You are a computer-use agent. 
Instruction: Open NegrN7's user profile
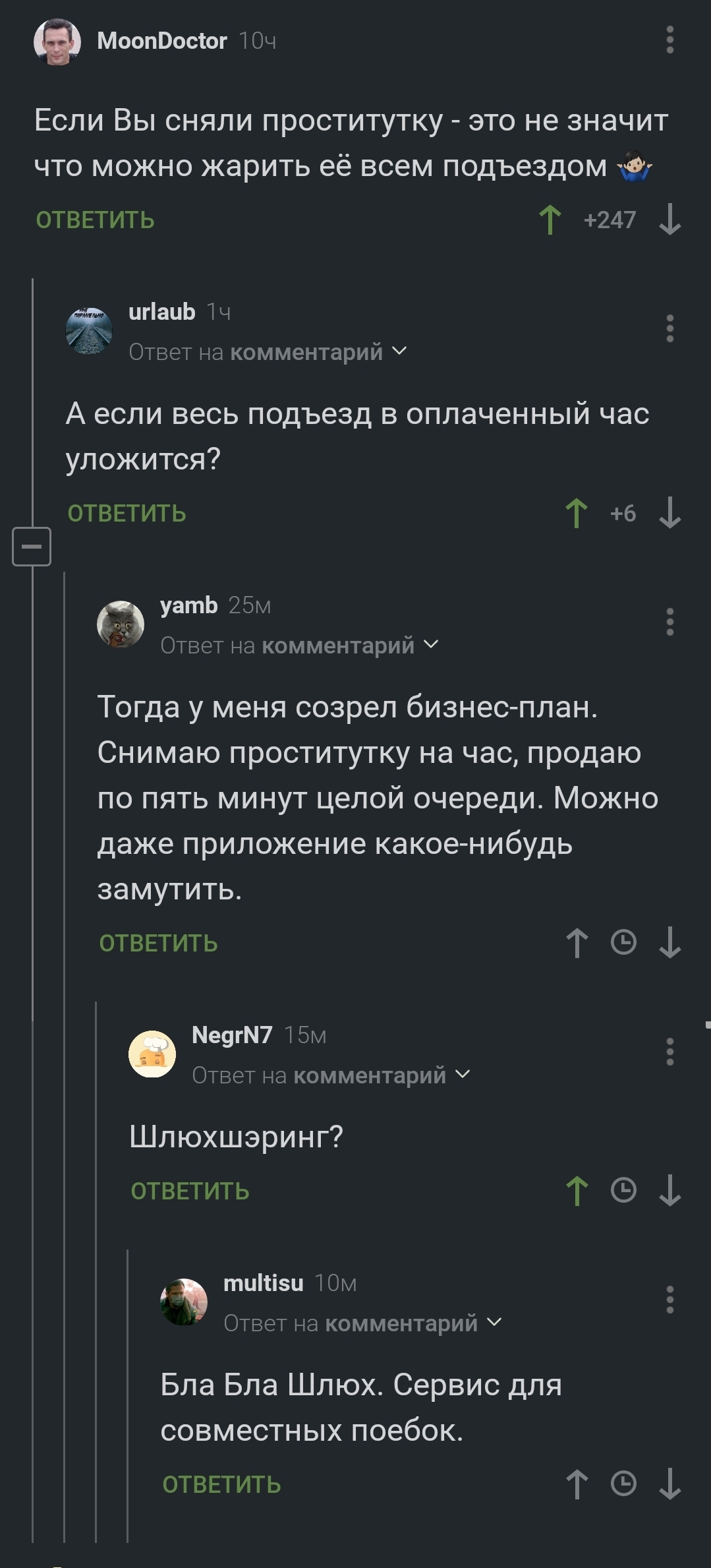(x=231, y=1035)
